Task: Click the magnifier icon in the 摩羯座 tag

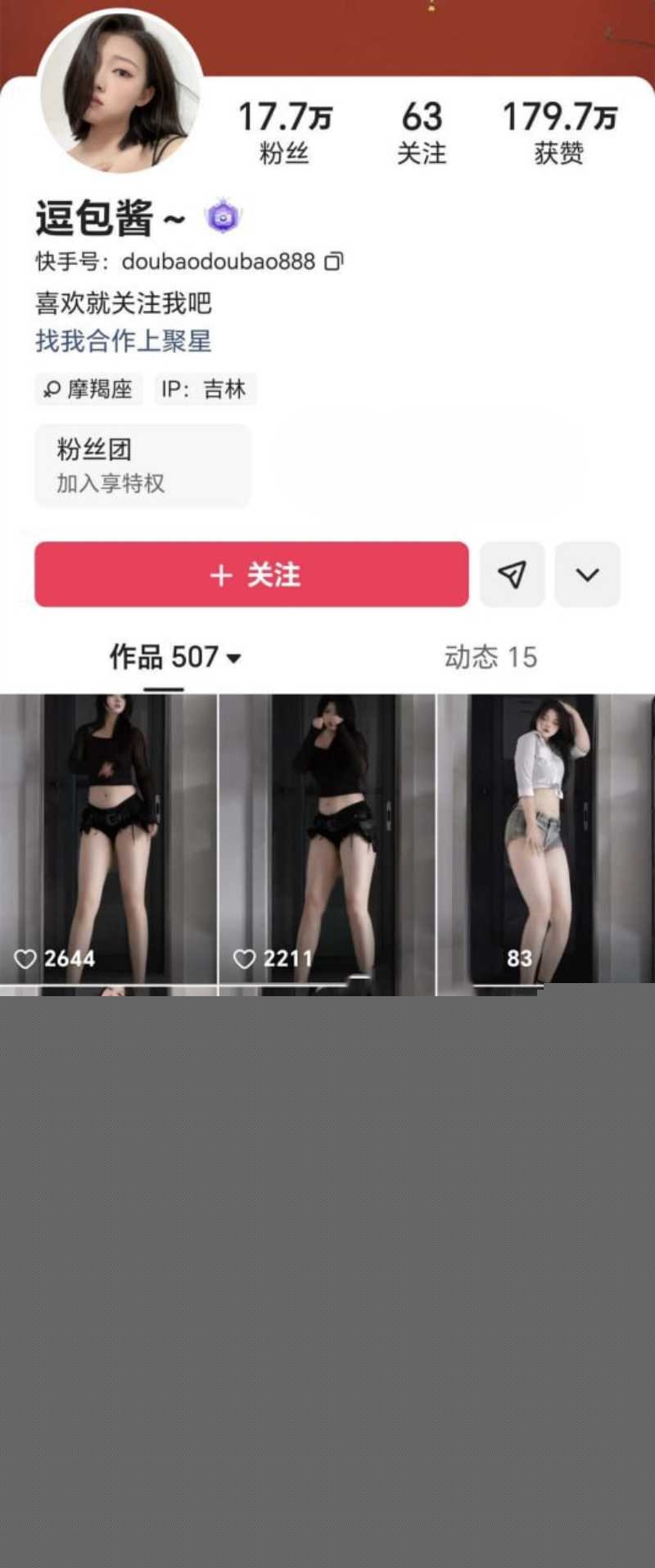Action: (x=52, y=389)
